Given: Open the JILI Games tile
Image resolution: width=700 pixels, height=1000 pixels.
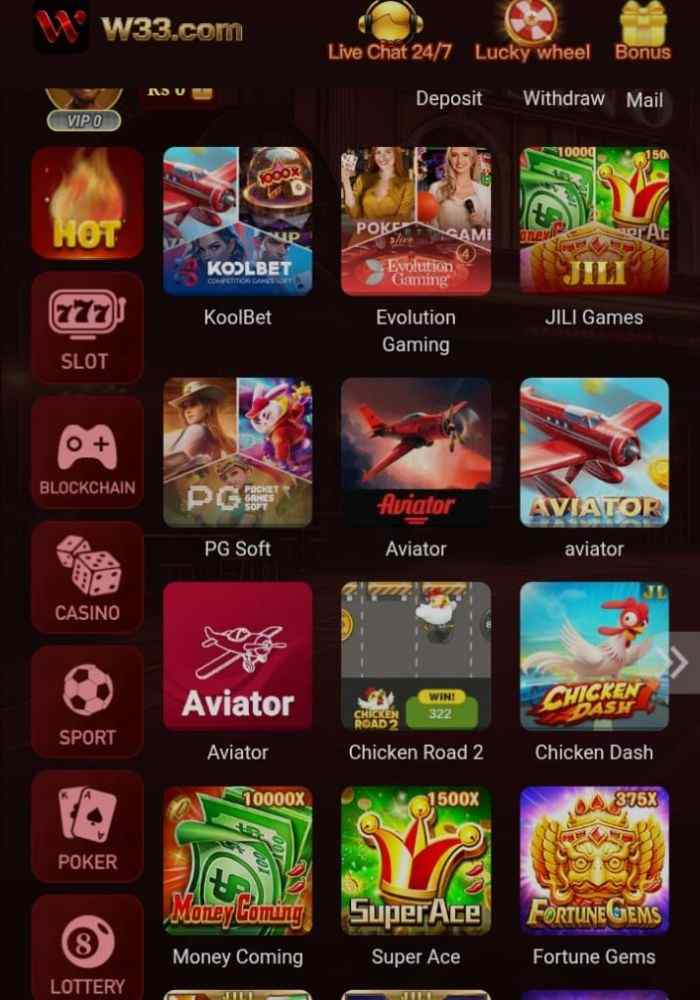Looking at the screenshot, I should [594, 222].
